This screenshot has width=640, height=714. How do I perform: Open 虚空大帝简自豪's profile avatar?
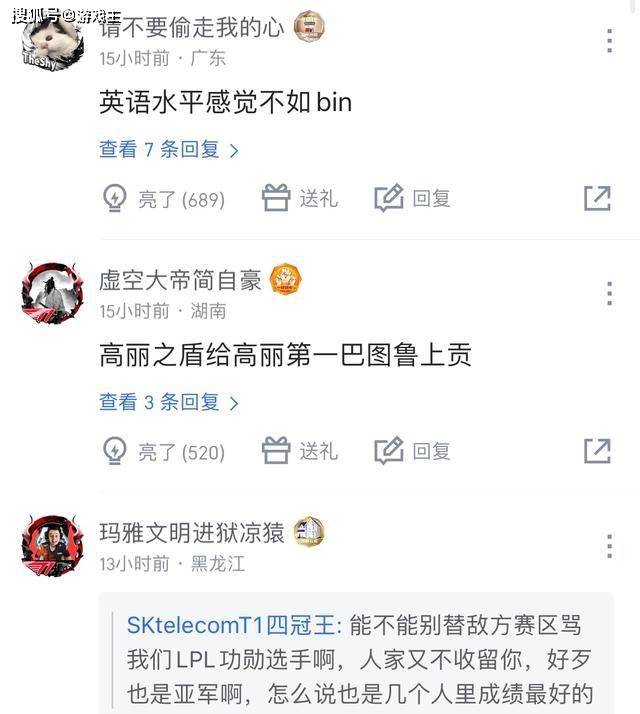[x=52, y=293]
